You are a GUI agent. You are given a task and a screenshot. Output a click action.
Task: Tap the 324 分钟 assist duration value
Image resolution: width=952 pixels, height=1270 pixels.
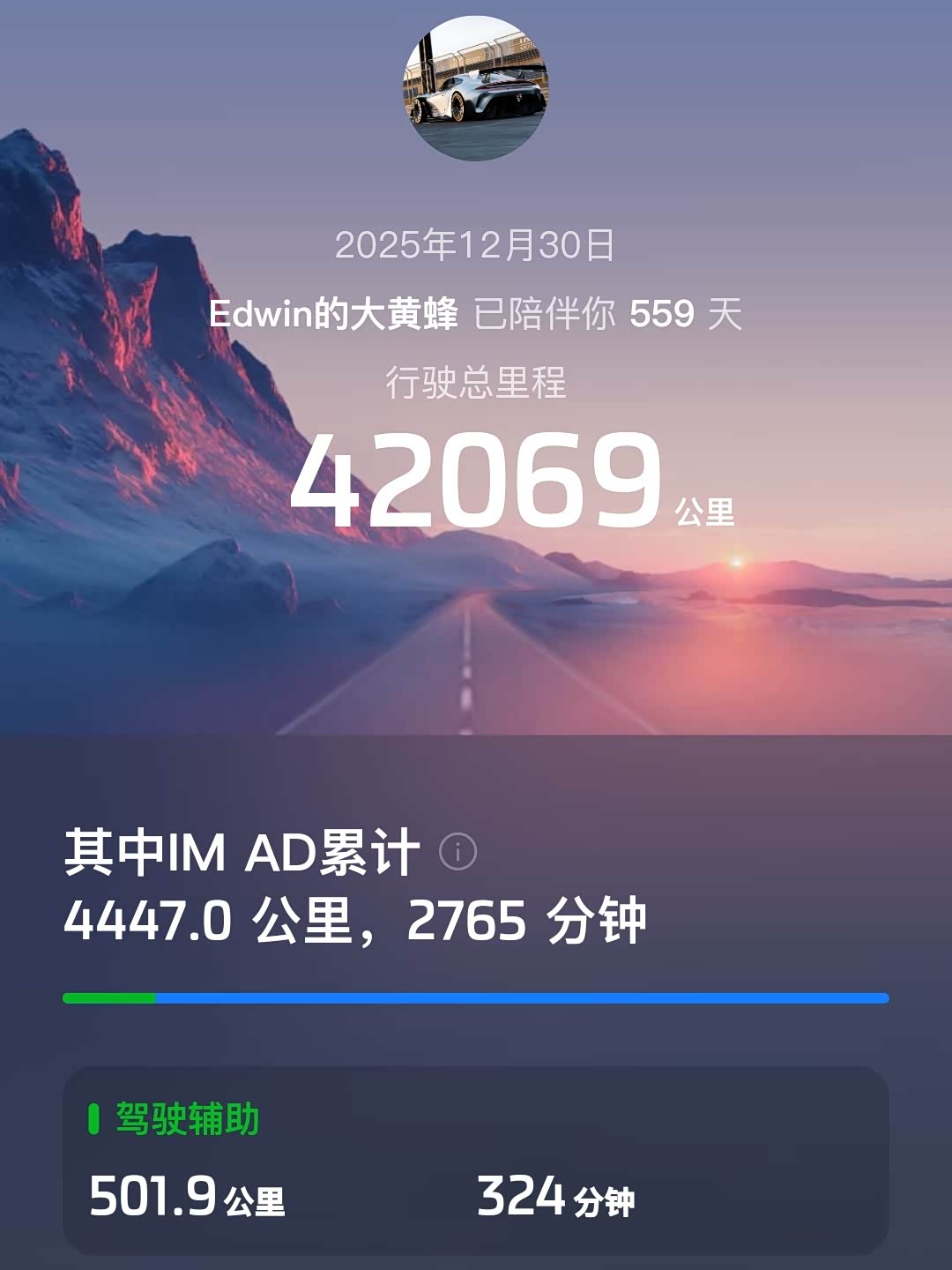[x=520, y=1197]
